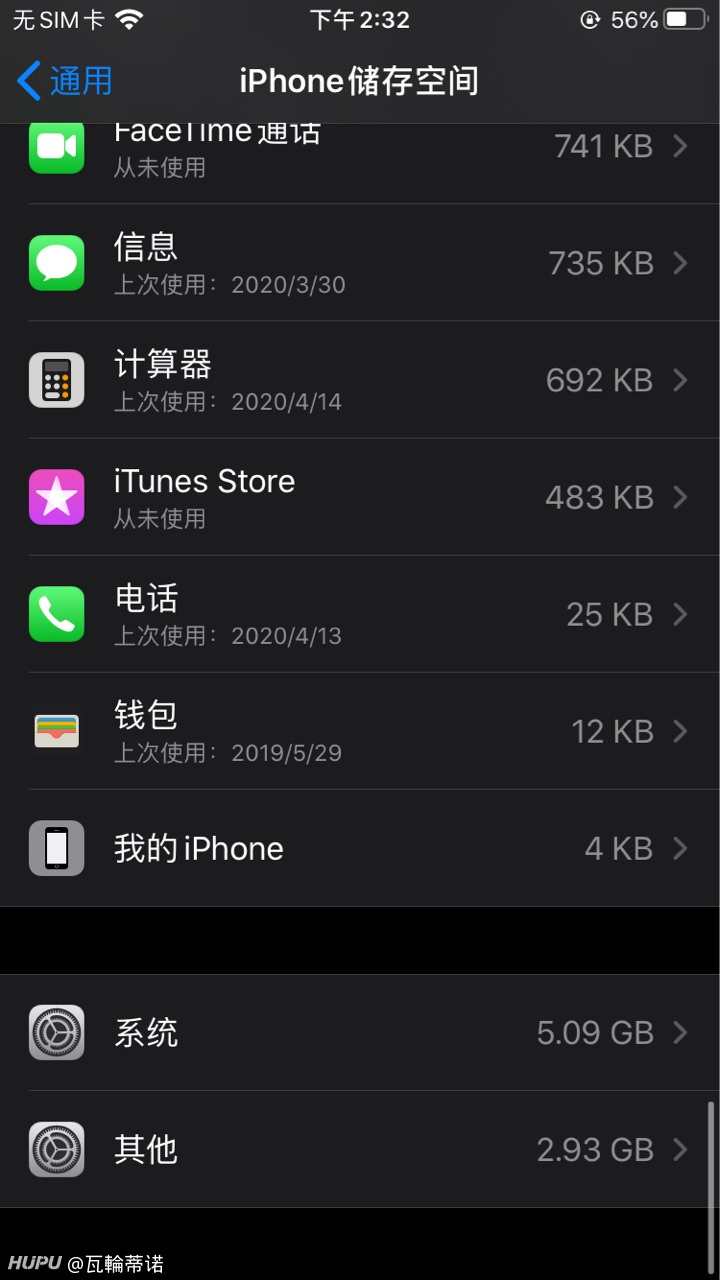Image resolution: width=720 pixels, height=1280 pixels.
Task: View 系统 storage of 5.09 GB
Action: coord(360,1032)
